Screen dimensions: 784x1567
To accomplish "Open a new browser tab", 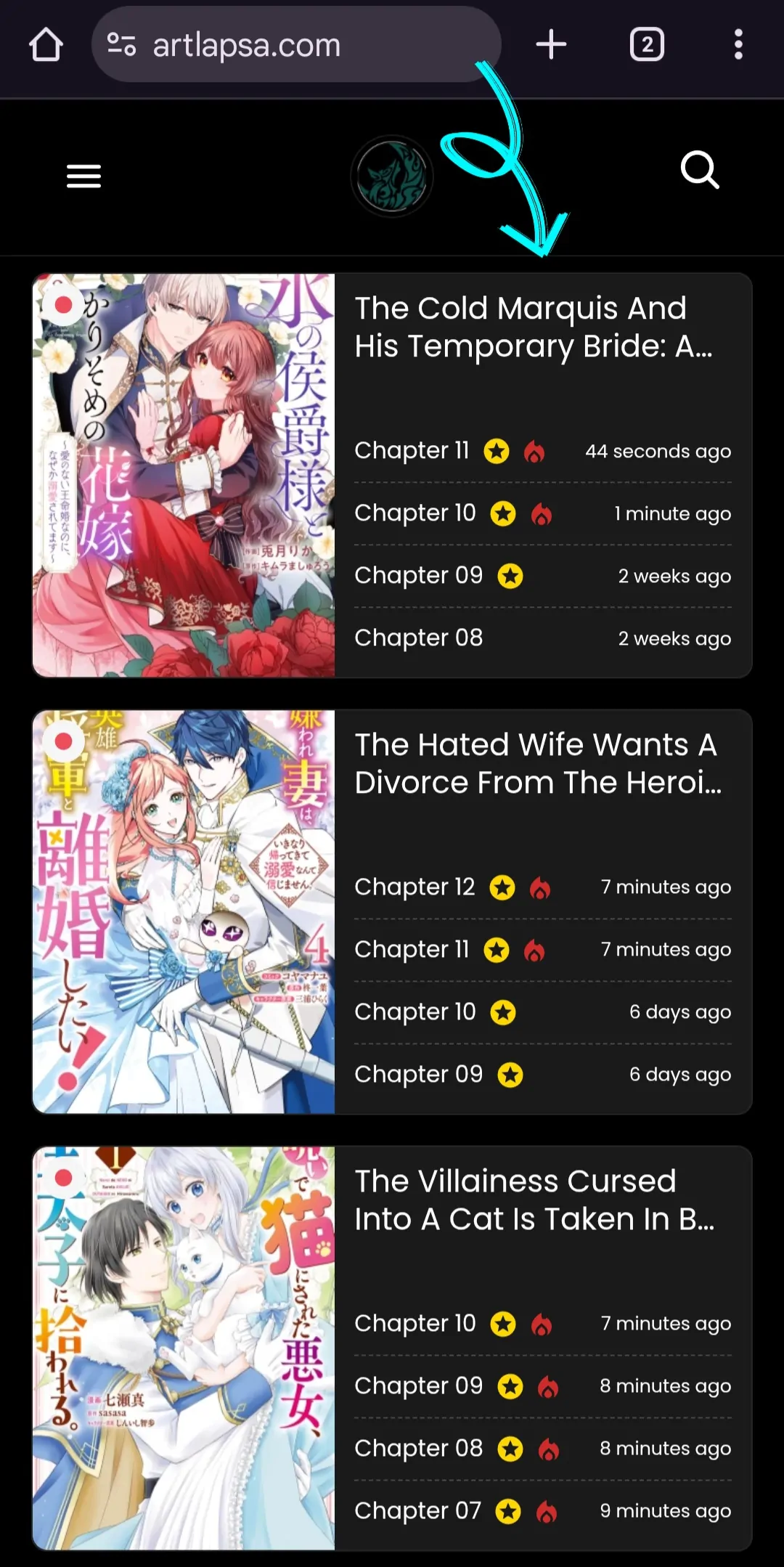I will point(551,45).
